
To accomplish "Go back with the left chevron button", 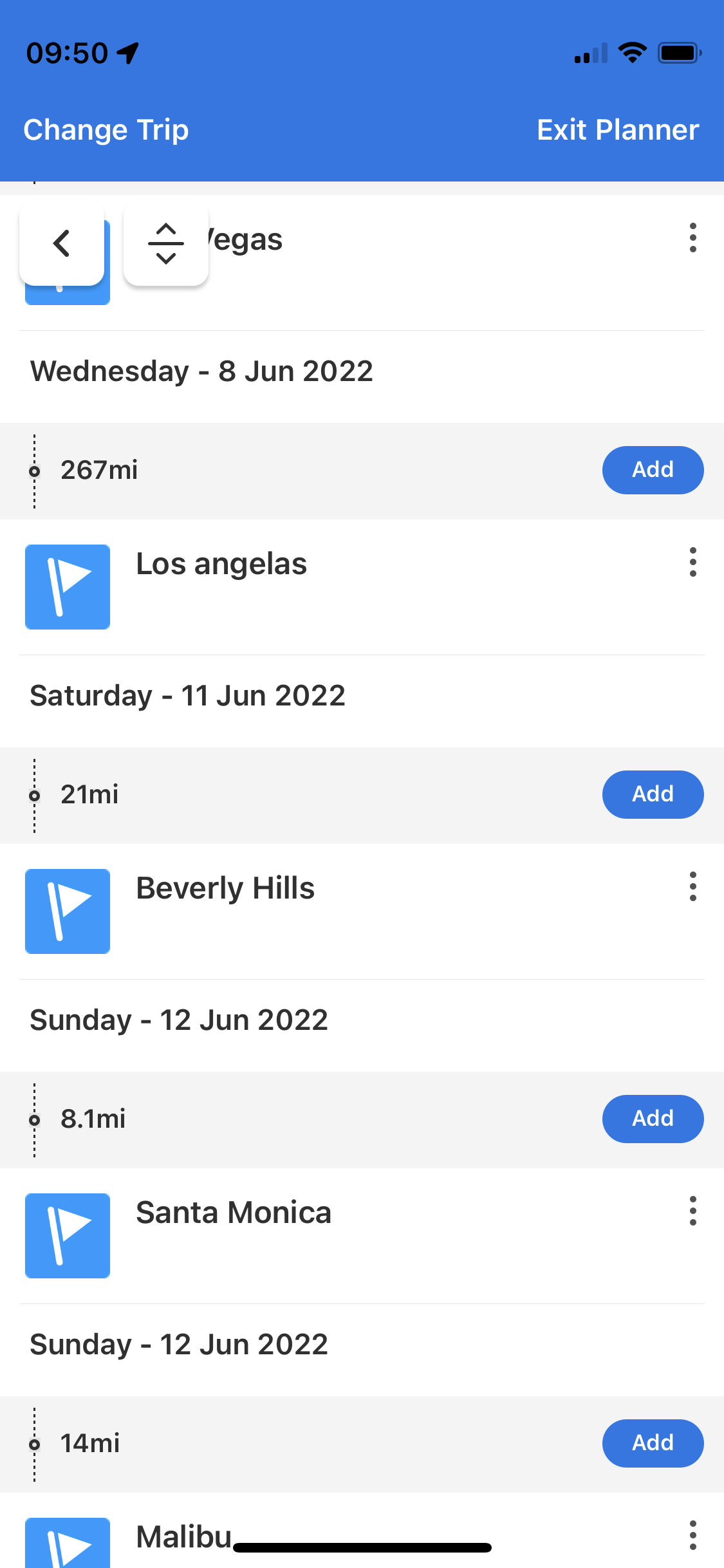I will [x=62, y=243].
